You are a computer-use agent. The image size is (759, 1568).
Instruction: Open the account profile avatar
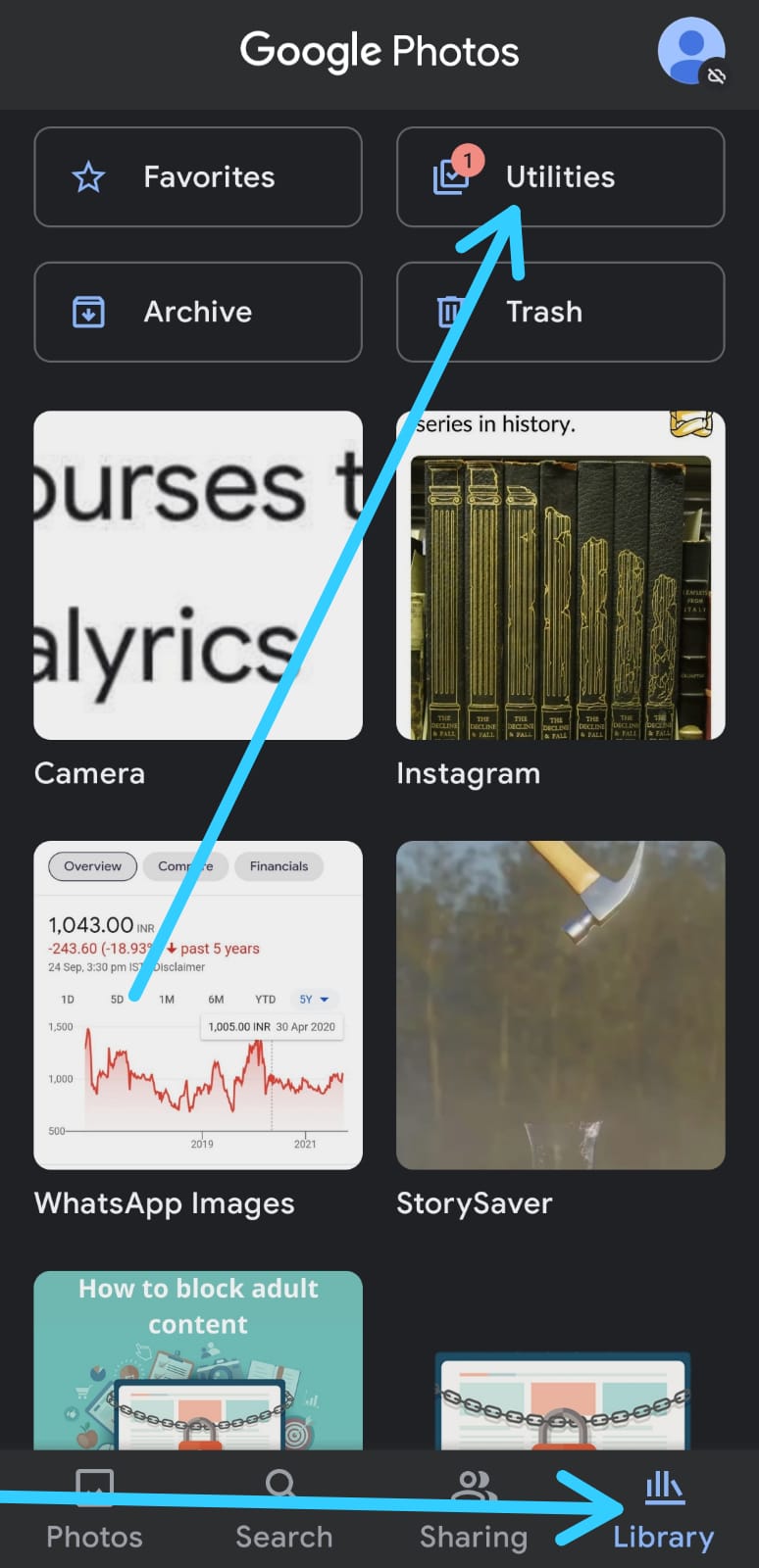(x=691, y=51)
